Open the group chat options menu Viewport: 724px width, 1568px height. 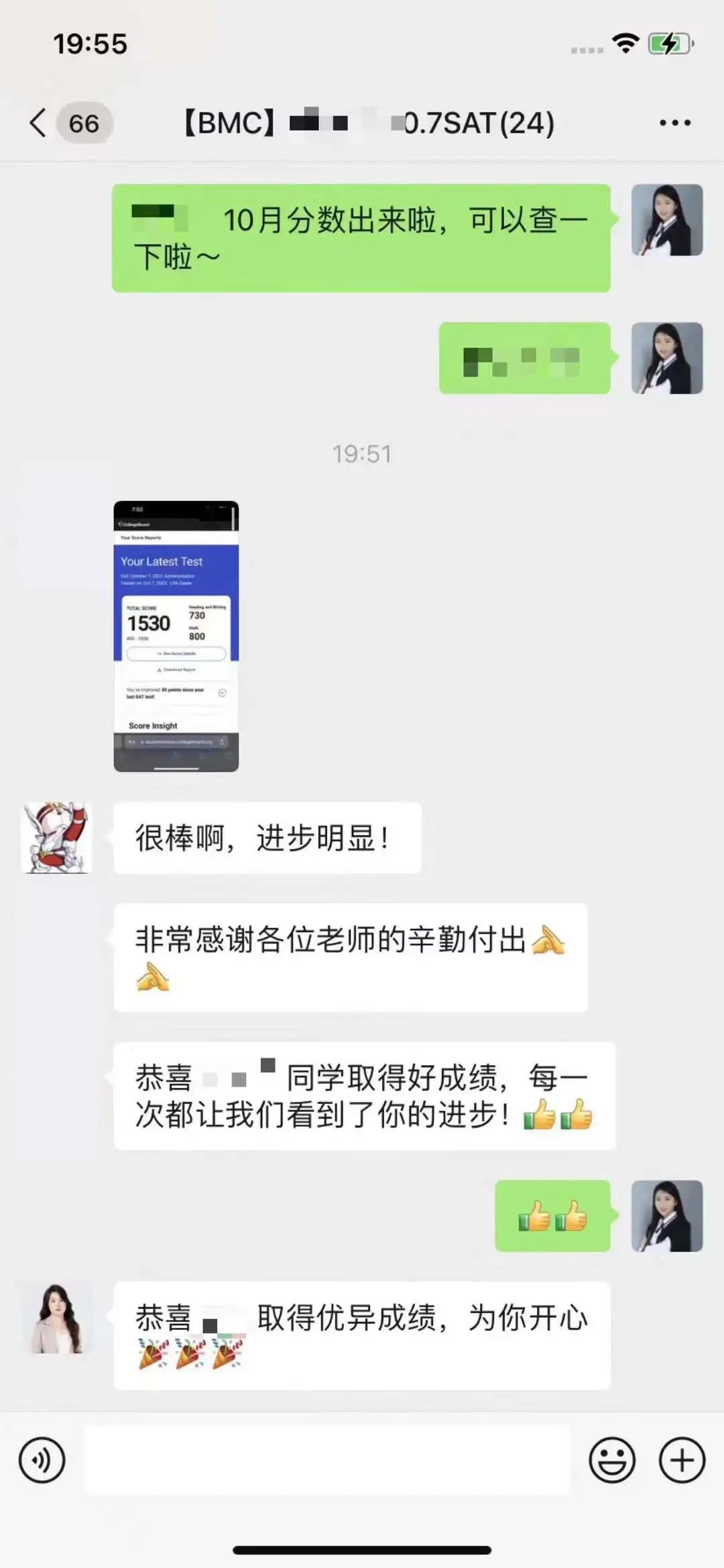pyautogui.click(x=674, y=123)
